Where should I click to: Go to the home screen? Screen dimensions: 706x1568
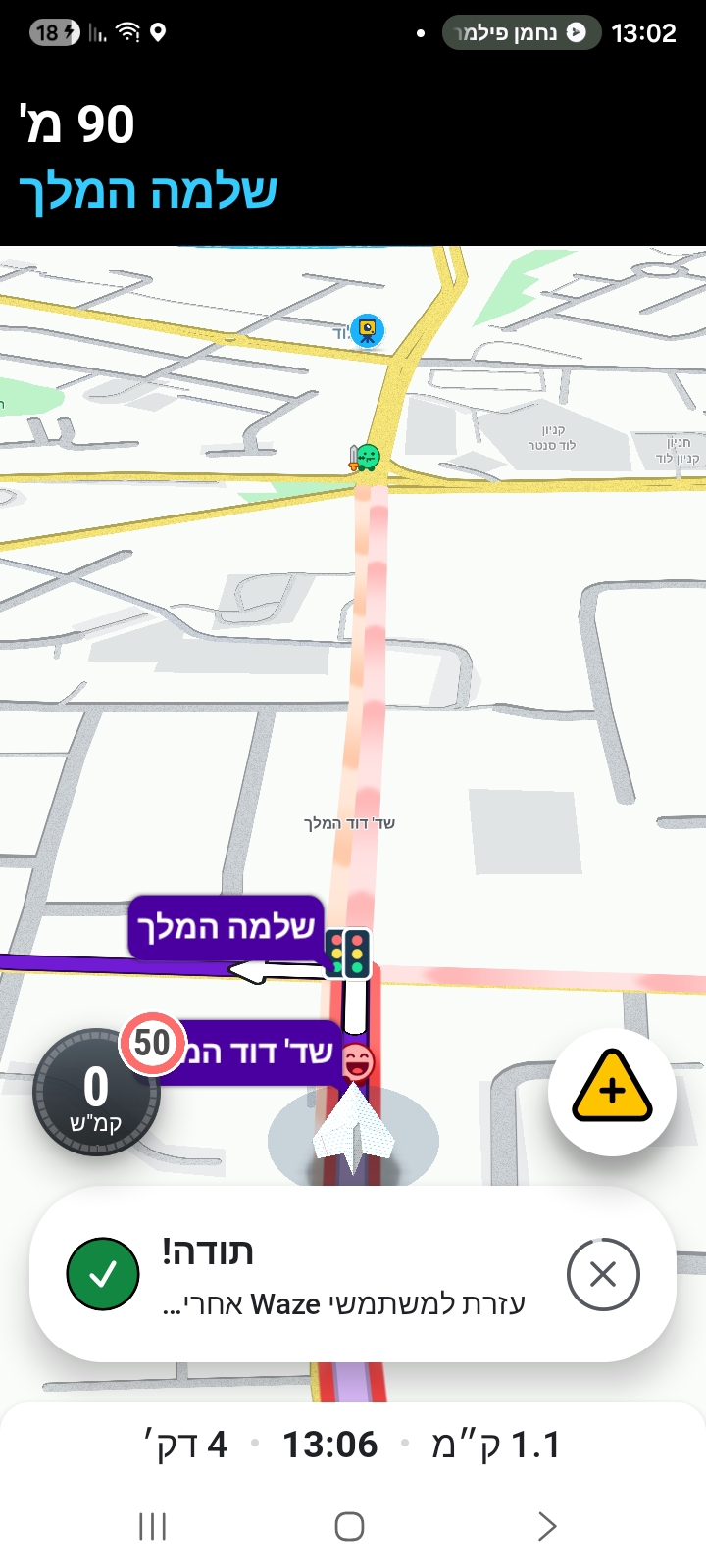coord(350,1526)
